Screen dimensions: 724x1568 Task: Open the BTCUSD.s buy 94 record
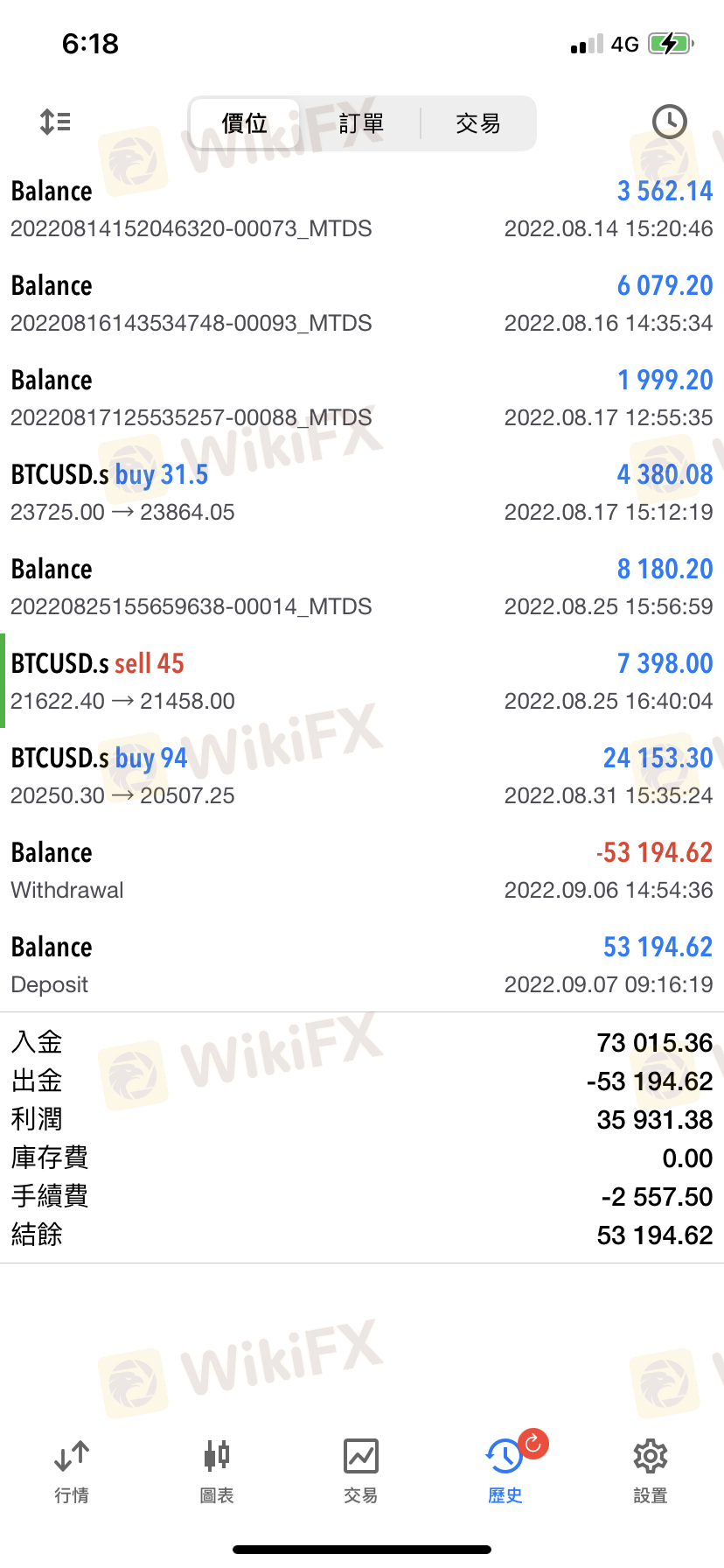(362, 775)
